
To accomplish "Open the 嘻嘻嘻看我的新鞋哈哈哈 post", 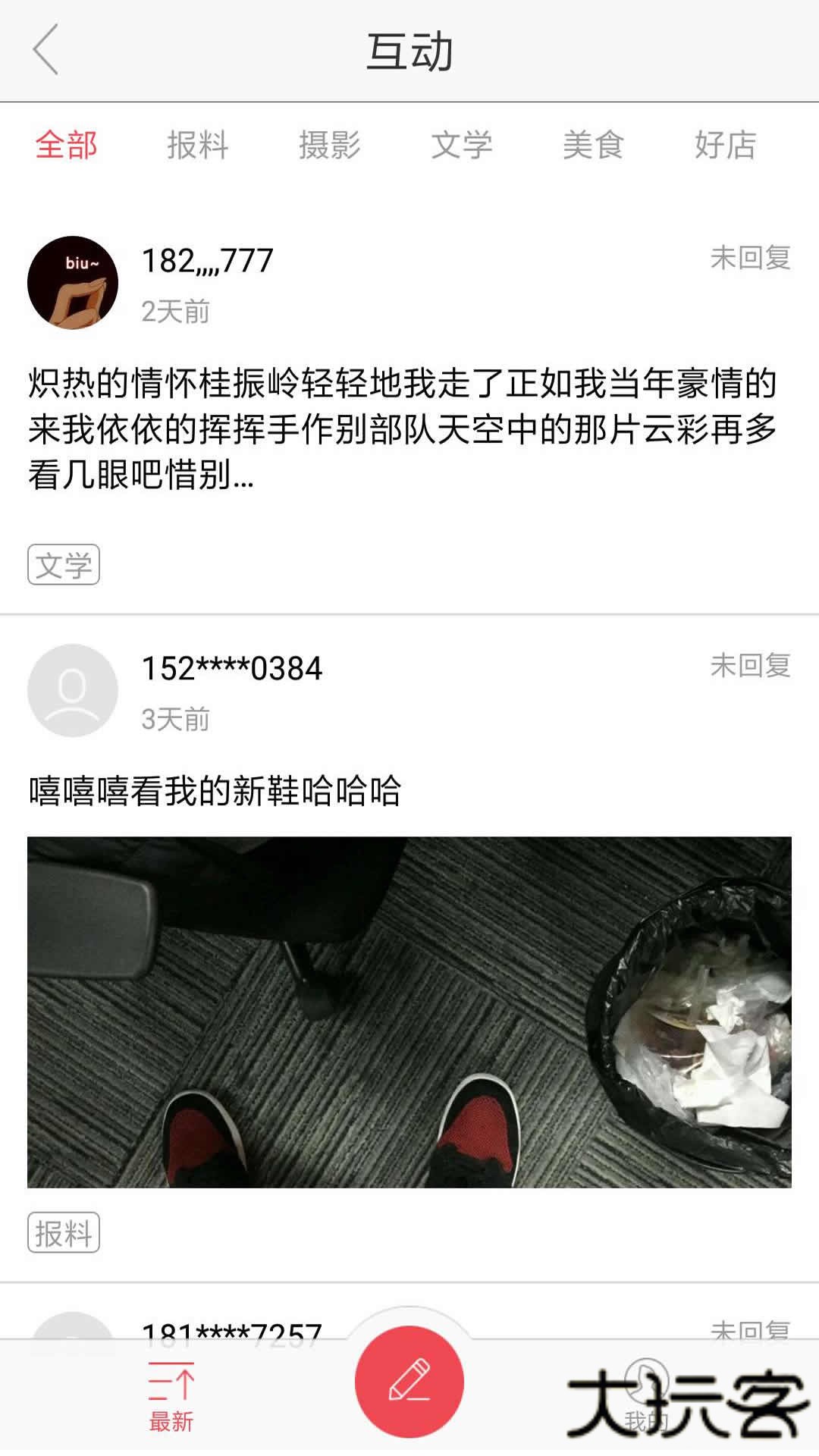I will [x=215, y=791].
